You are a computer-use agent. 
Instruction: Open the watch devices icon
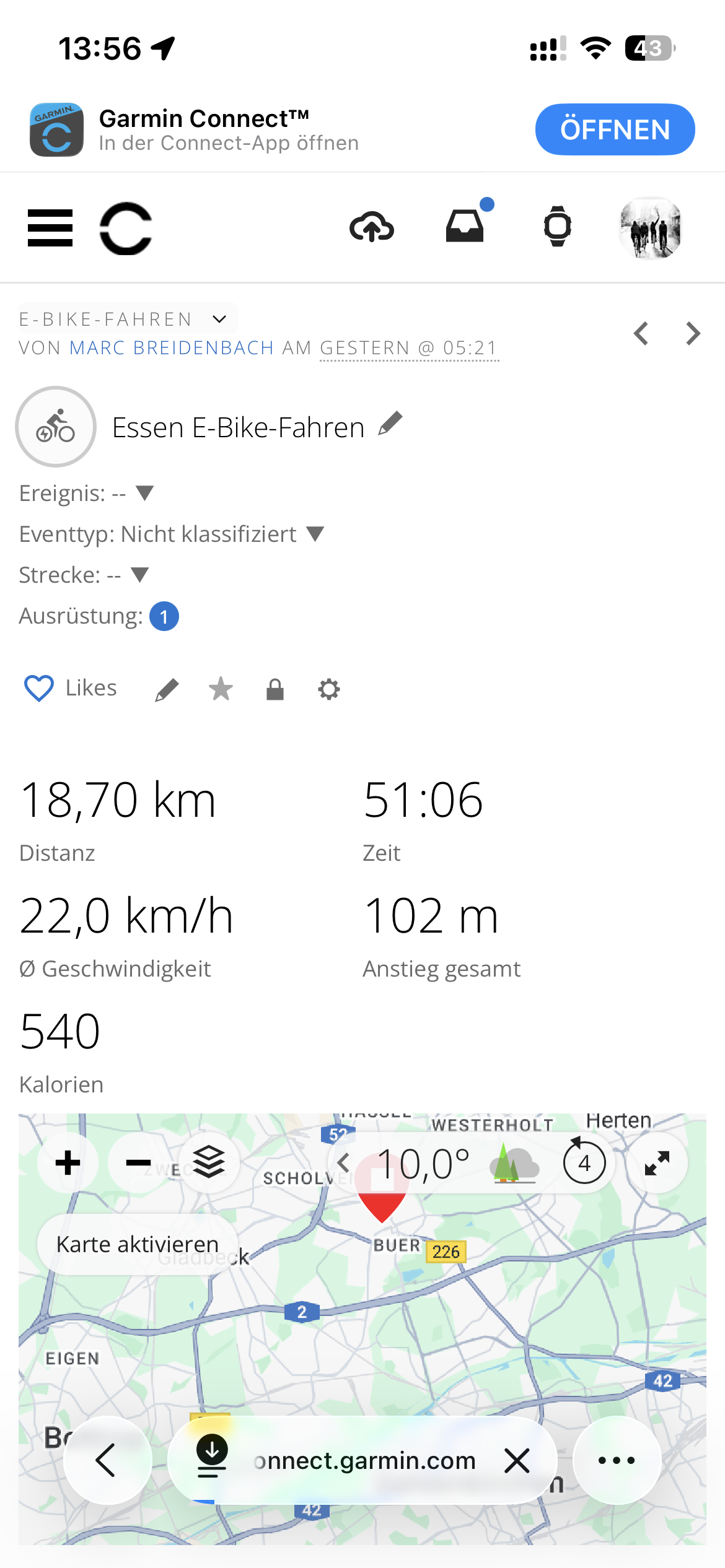(x=557, y=227)
